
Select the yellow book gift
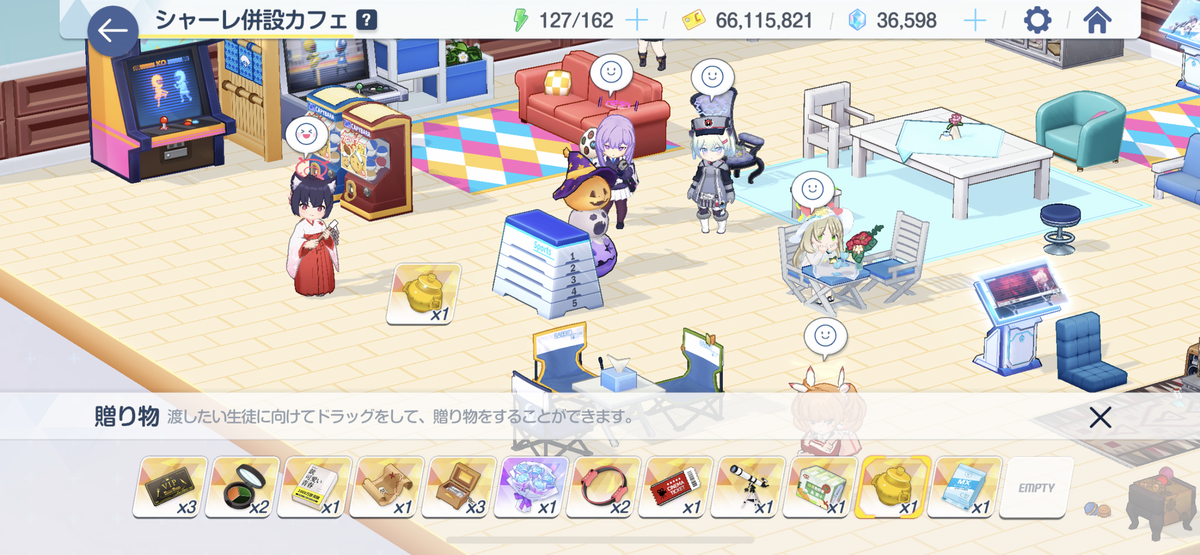[x=315, y=487]
